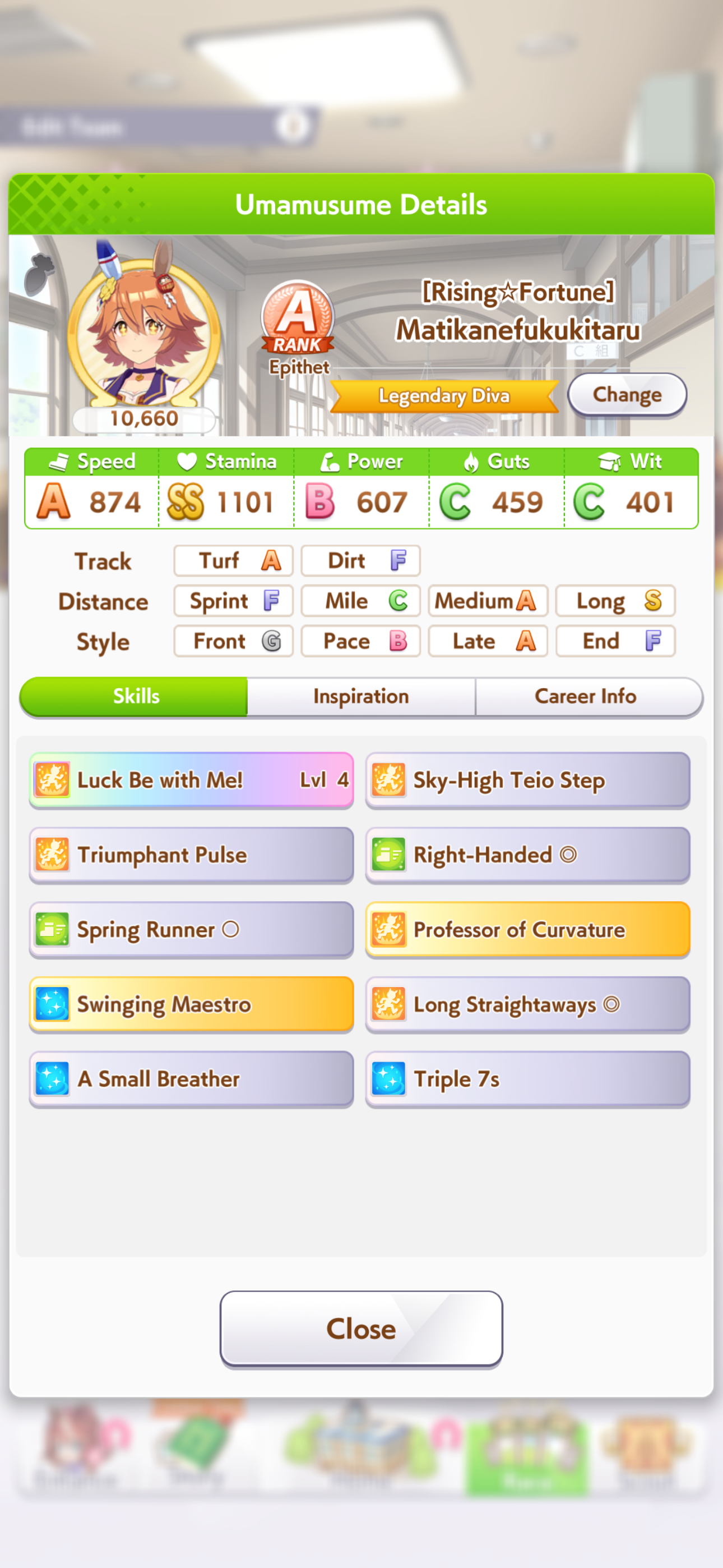Tap the Swinging Maestro skill
723x1568 pixels.
click(x=191, y=1004)
